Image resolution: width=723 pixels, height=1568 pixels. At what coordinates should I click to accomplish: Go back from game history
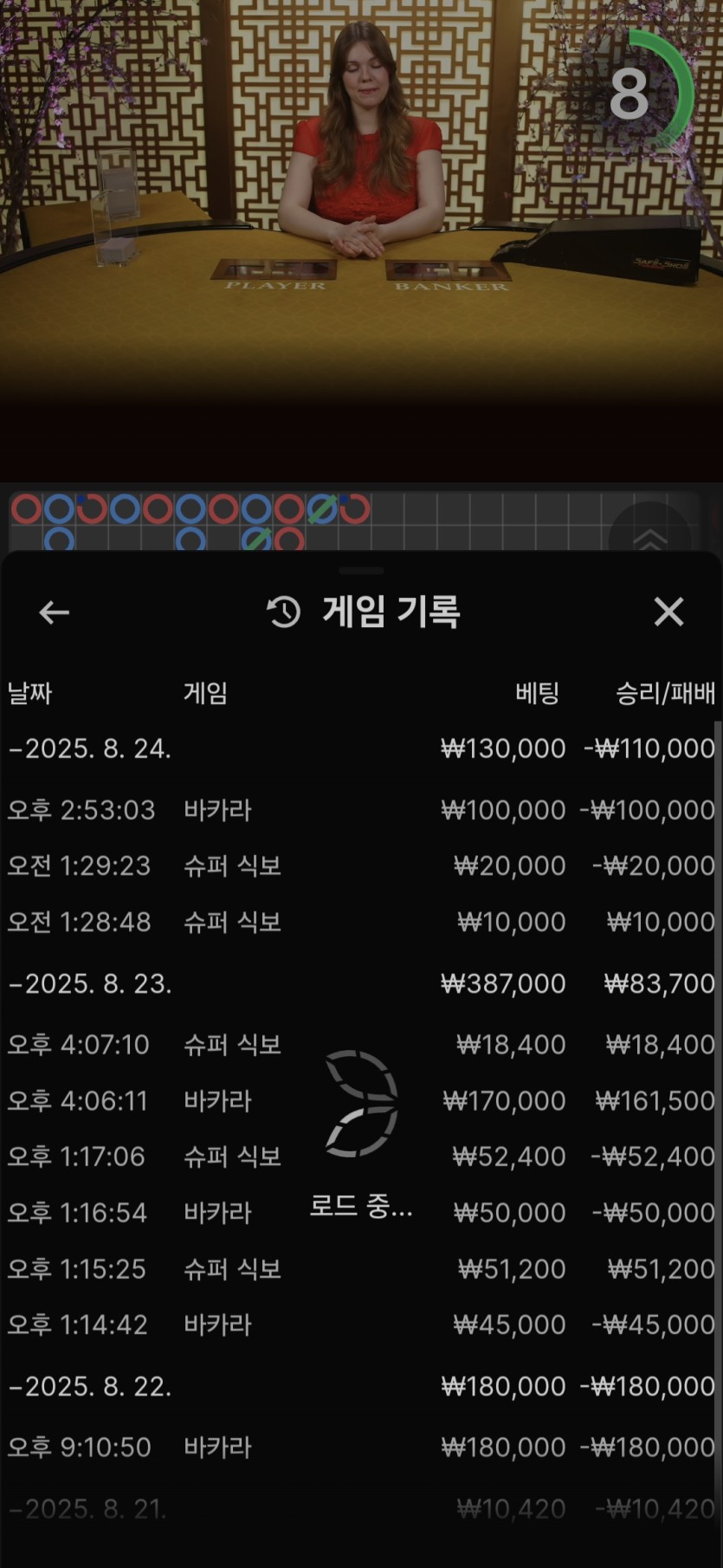54,612
